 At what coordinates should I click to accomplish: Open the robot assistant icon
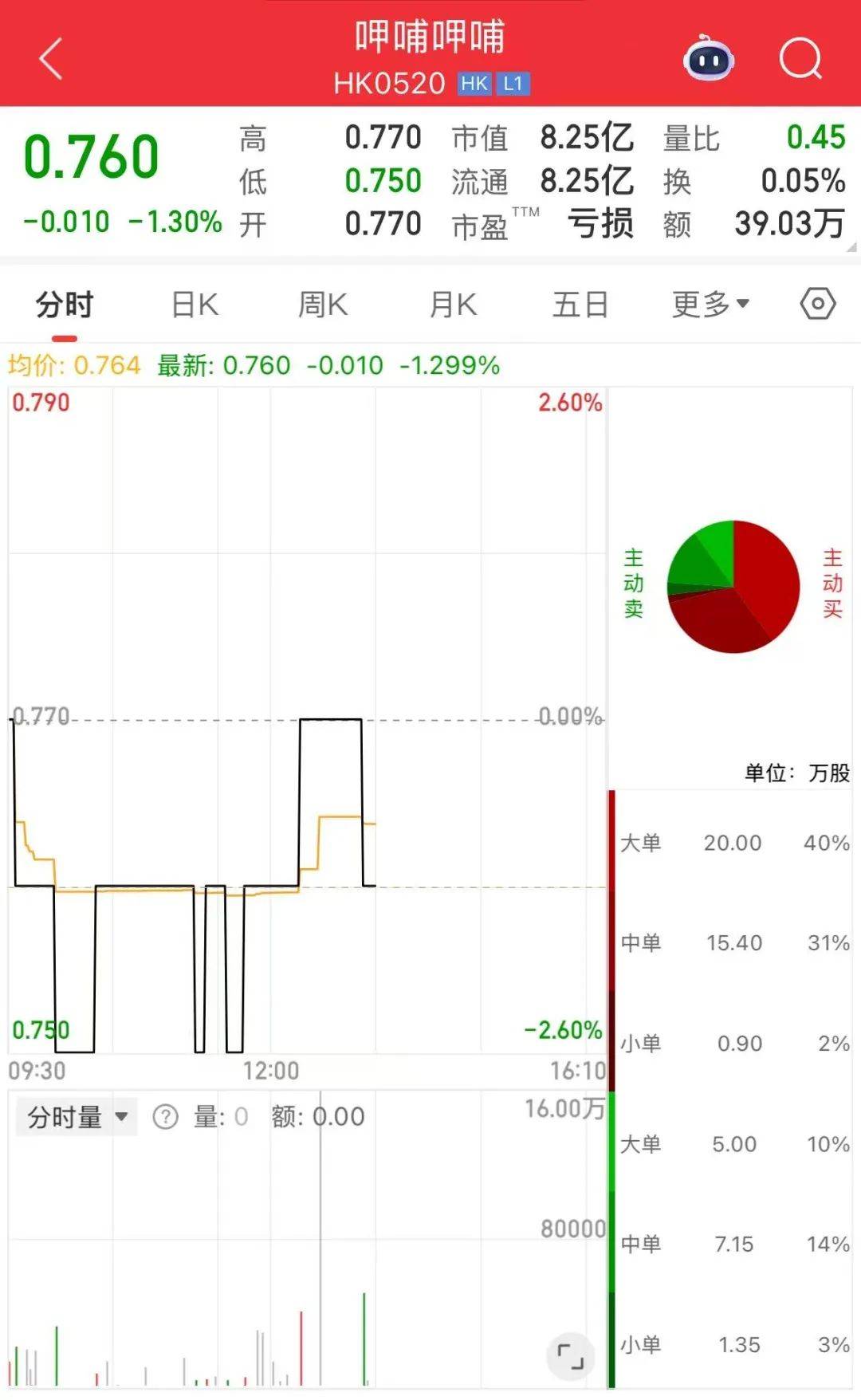(709, 58)
